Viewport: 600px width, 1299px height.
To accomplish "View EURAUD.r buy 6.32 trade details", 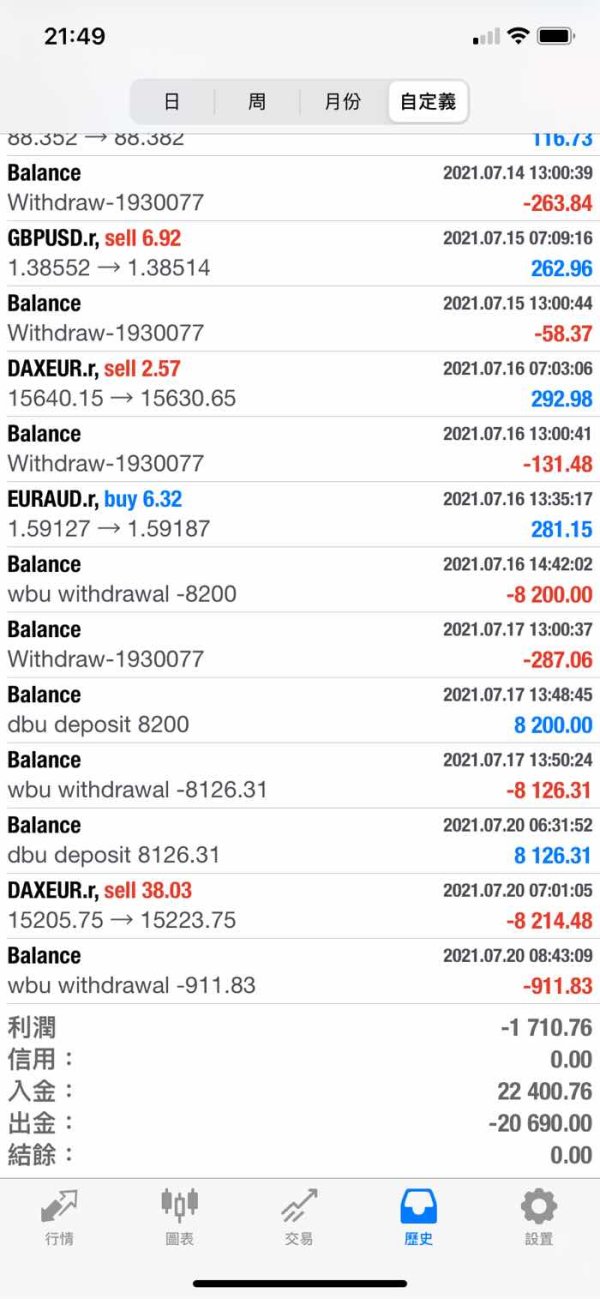I will click(x=300, y=514).
